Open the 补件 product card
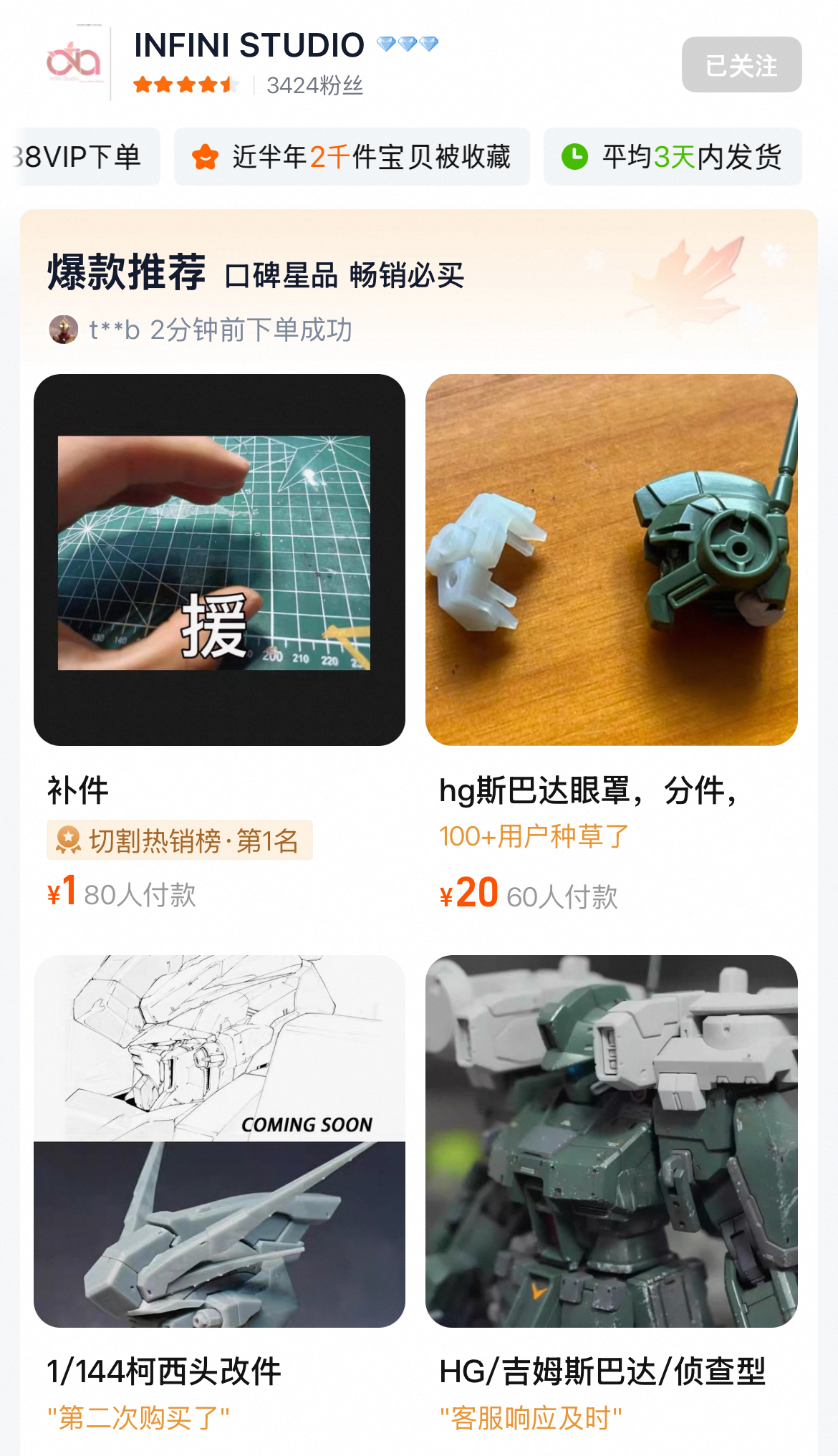838x1456 pixels. point(219,560)
